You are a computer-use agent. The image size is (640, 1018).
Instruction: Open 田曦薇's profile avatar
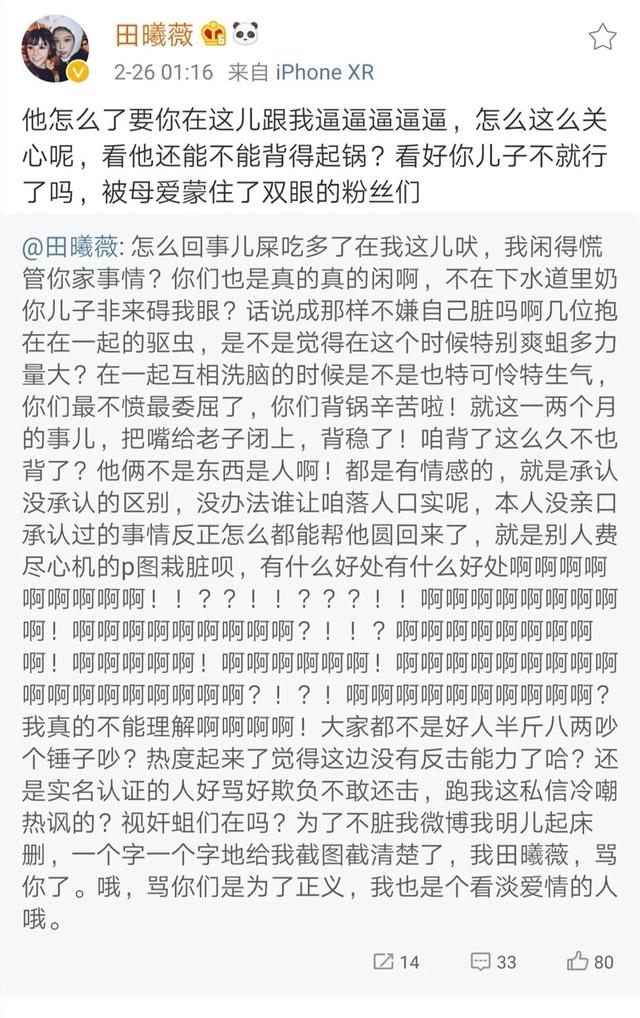55,48
